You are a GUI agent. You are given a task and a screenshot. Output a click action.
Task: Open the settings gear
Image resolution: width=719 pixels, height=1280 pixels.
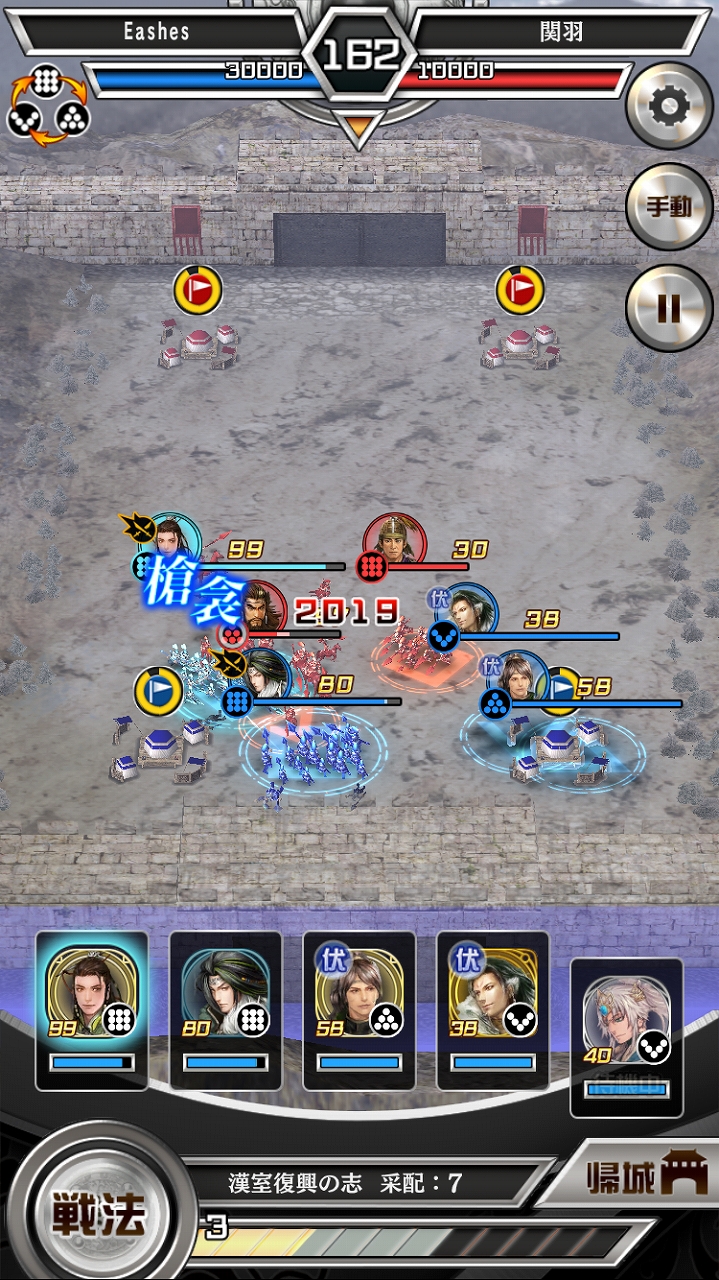(x=669, y=106)
